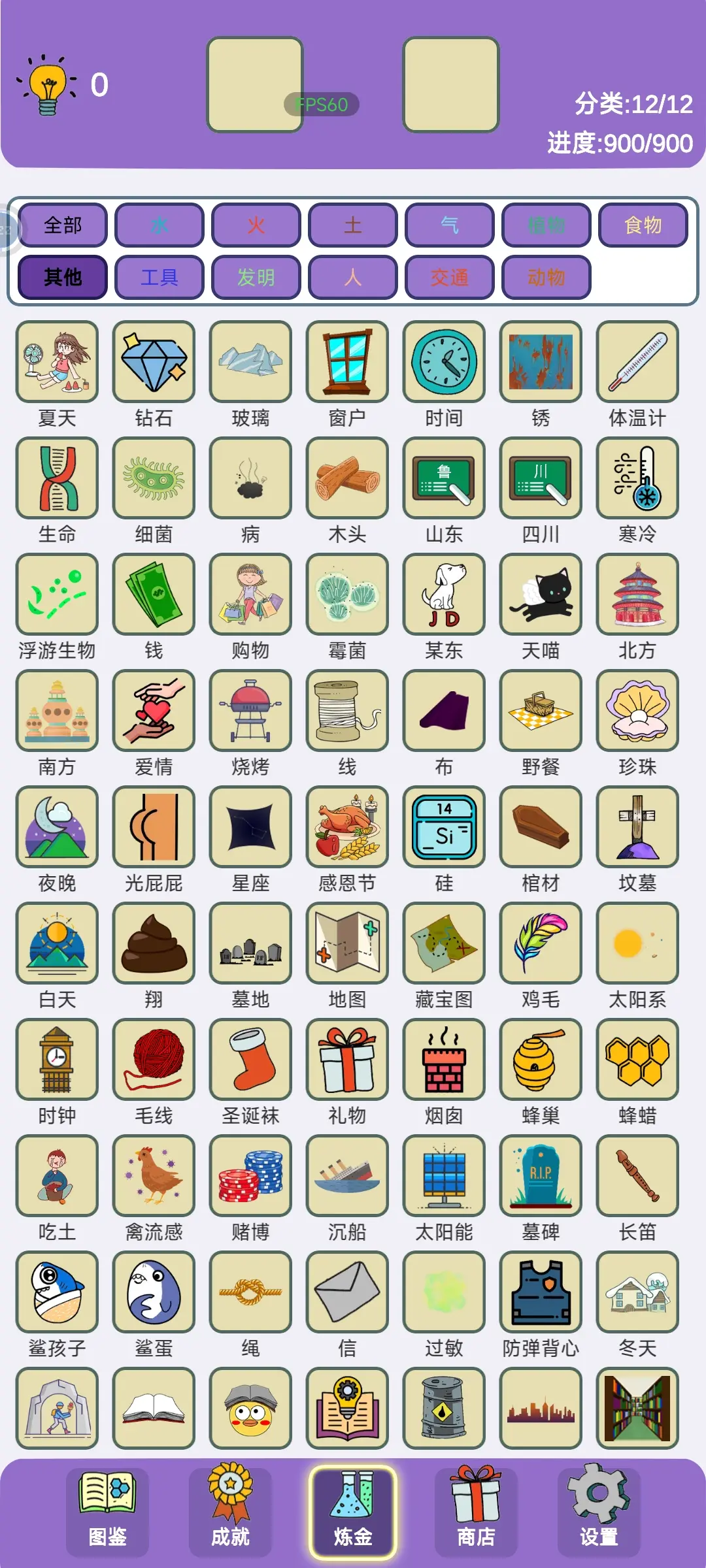Viewport: 706px width, 1568px height.
Task: Switch to the 动物 category
Action: pyautogui.click(x=546, y=278)
